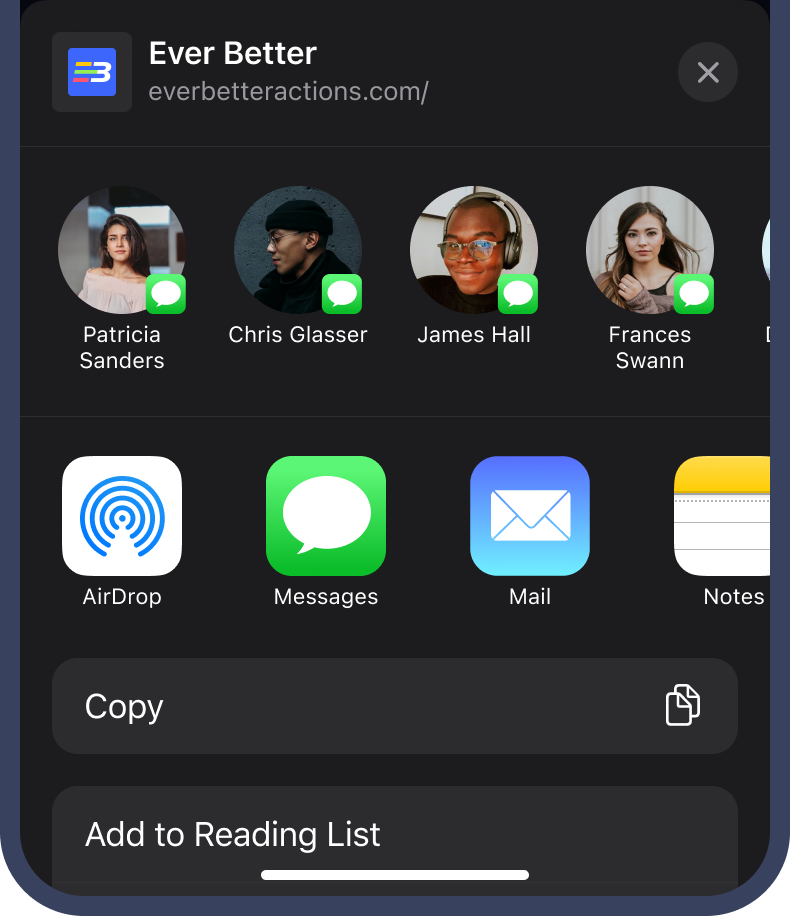Add to Reading List
The height and width of the screenshot is (916, 790).
click(x=395, y=834)
